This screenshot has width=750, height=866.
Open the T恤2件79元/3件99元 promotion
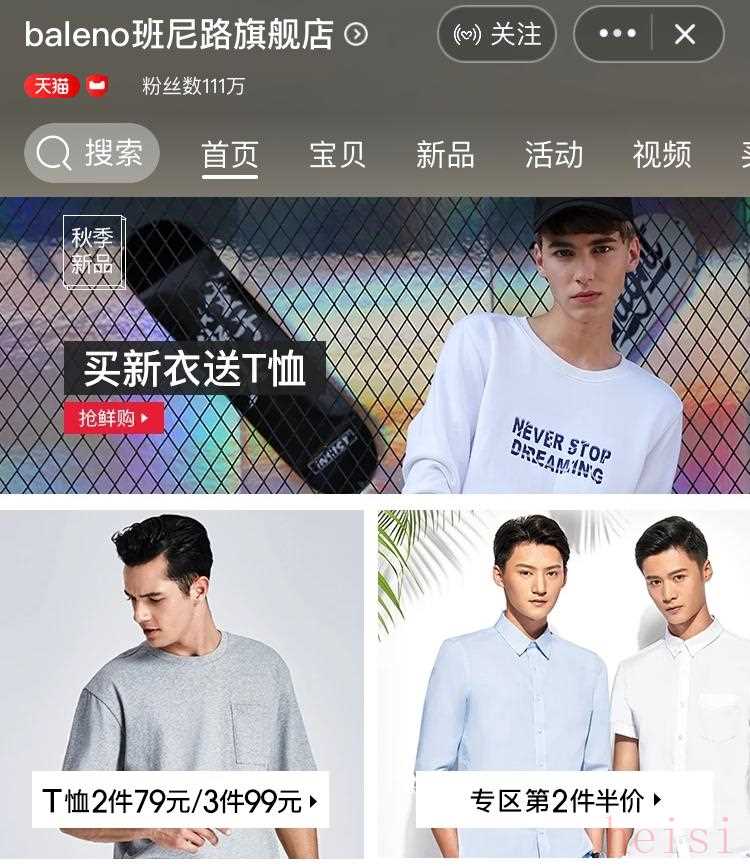tap(181, 800)
